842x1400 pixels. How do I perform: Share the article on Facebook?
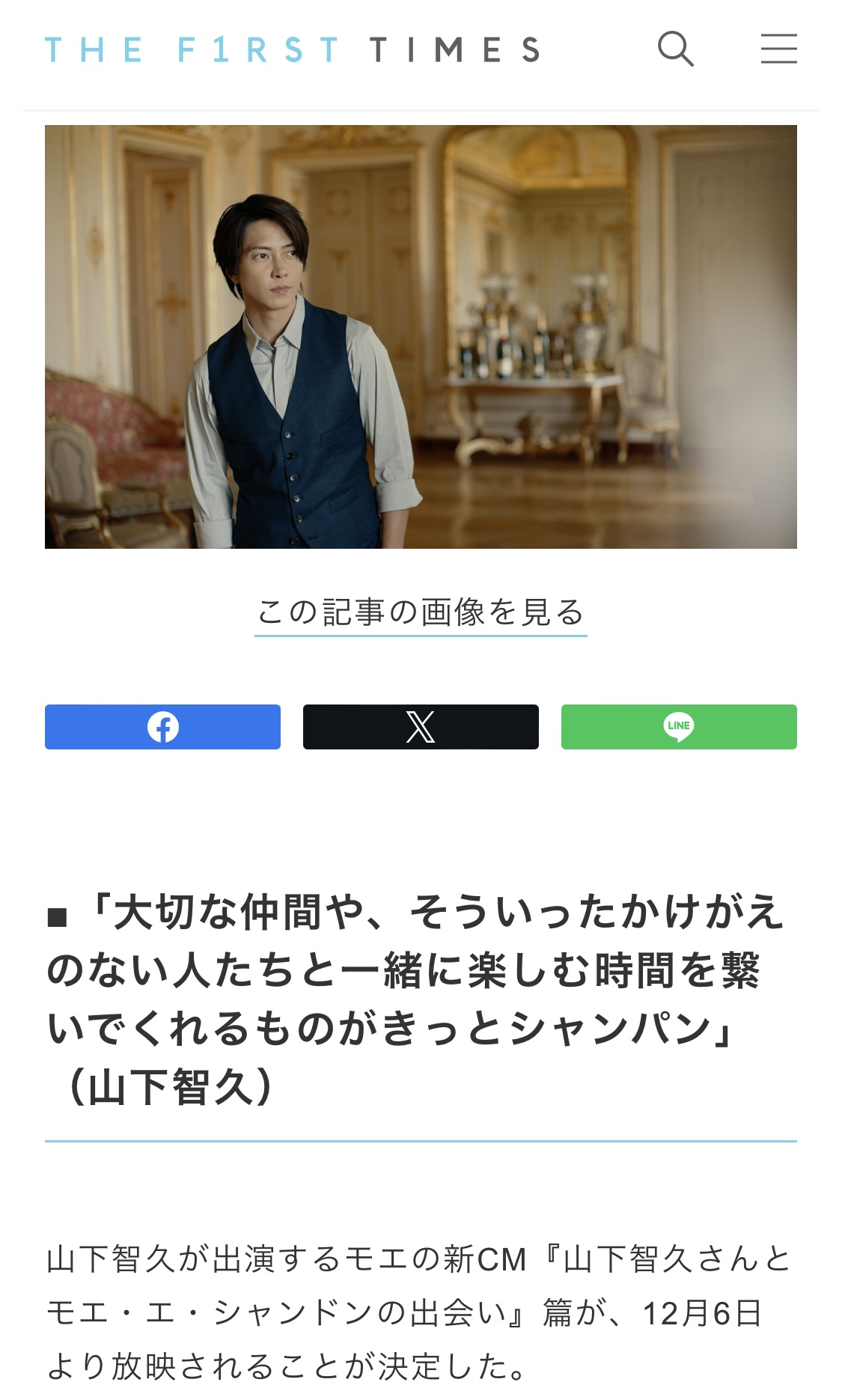point(162,727)
